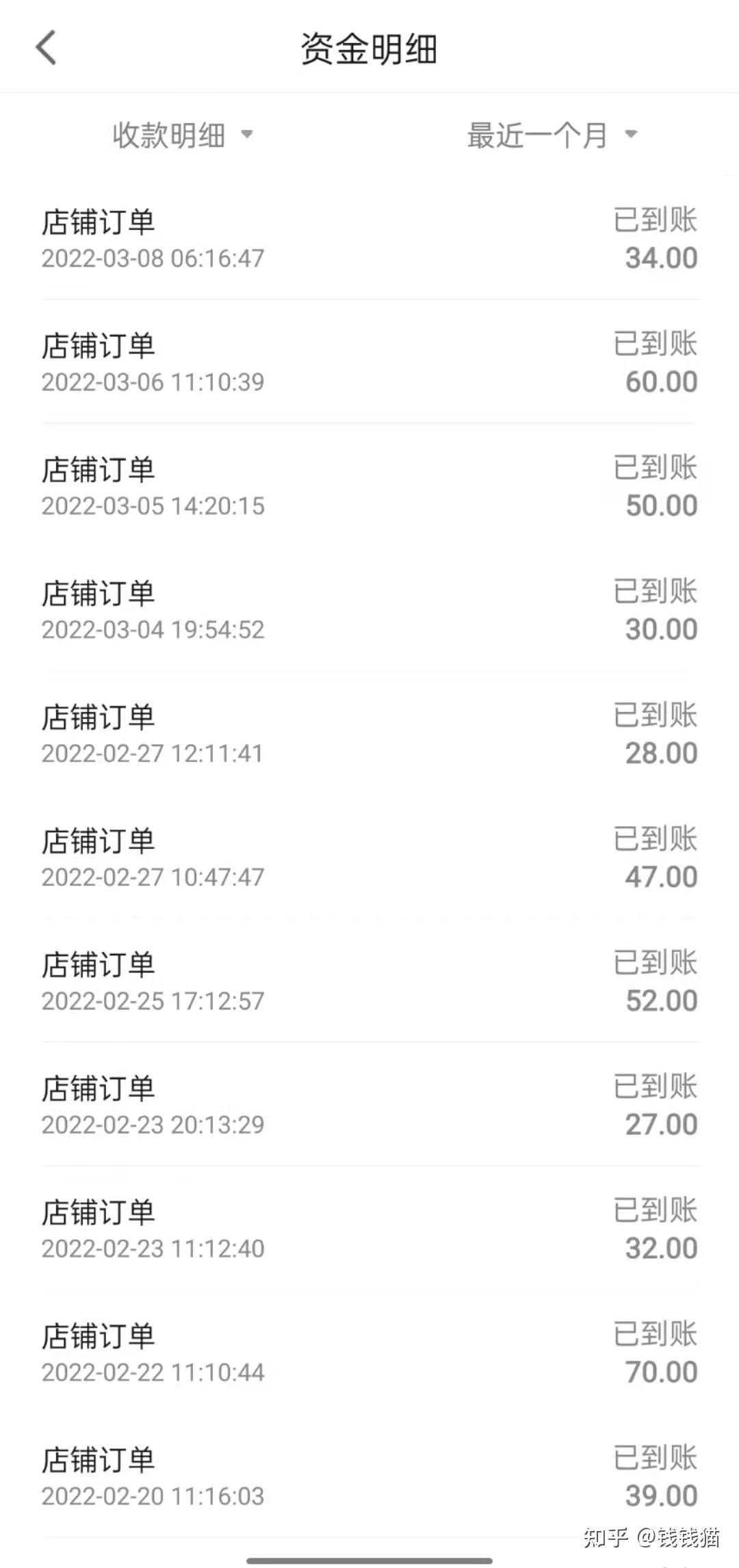Viewport: 739px width, 1568px height.
Task: View the 2022-02-27 12:11:41 店铺订单
Action: (369, 734)
